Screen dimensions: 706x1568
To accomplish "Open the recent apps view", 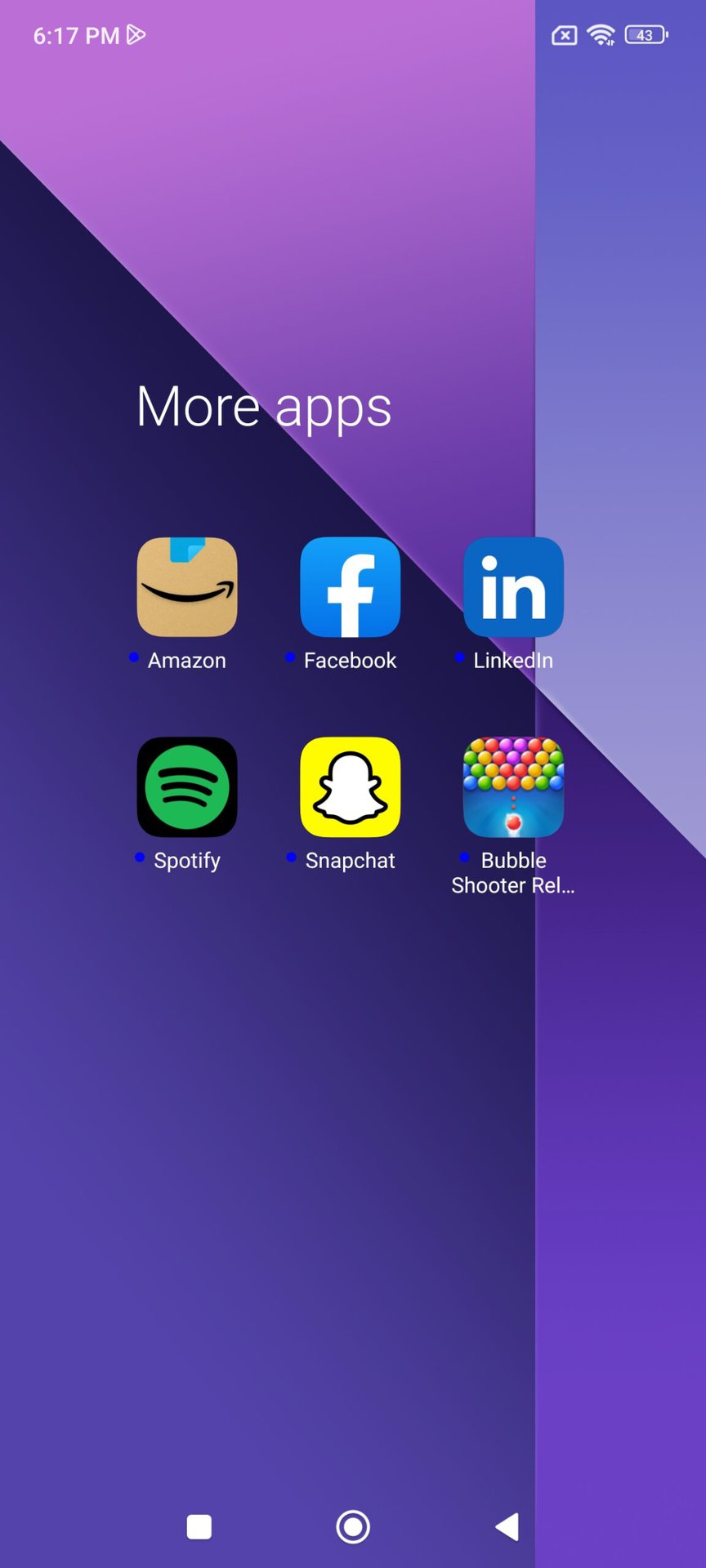I will [x=199, y=1526].
